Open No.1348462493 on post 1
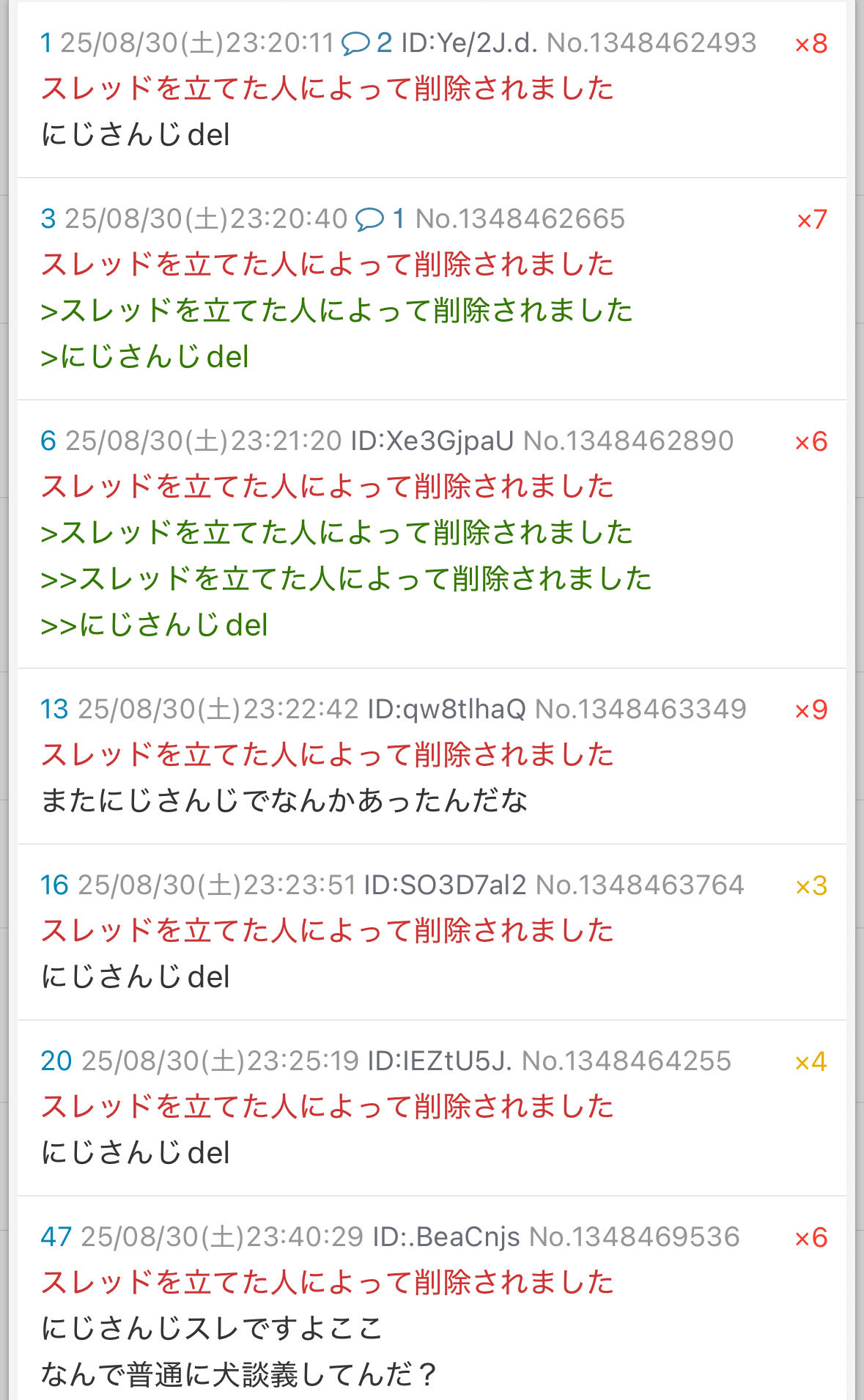Screen dimensions: 864x1400 (x=651, y=43)
